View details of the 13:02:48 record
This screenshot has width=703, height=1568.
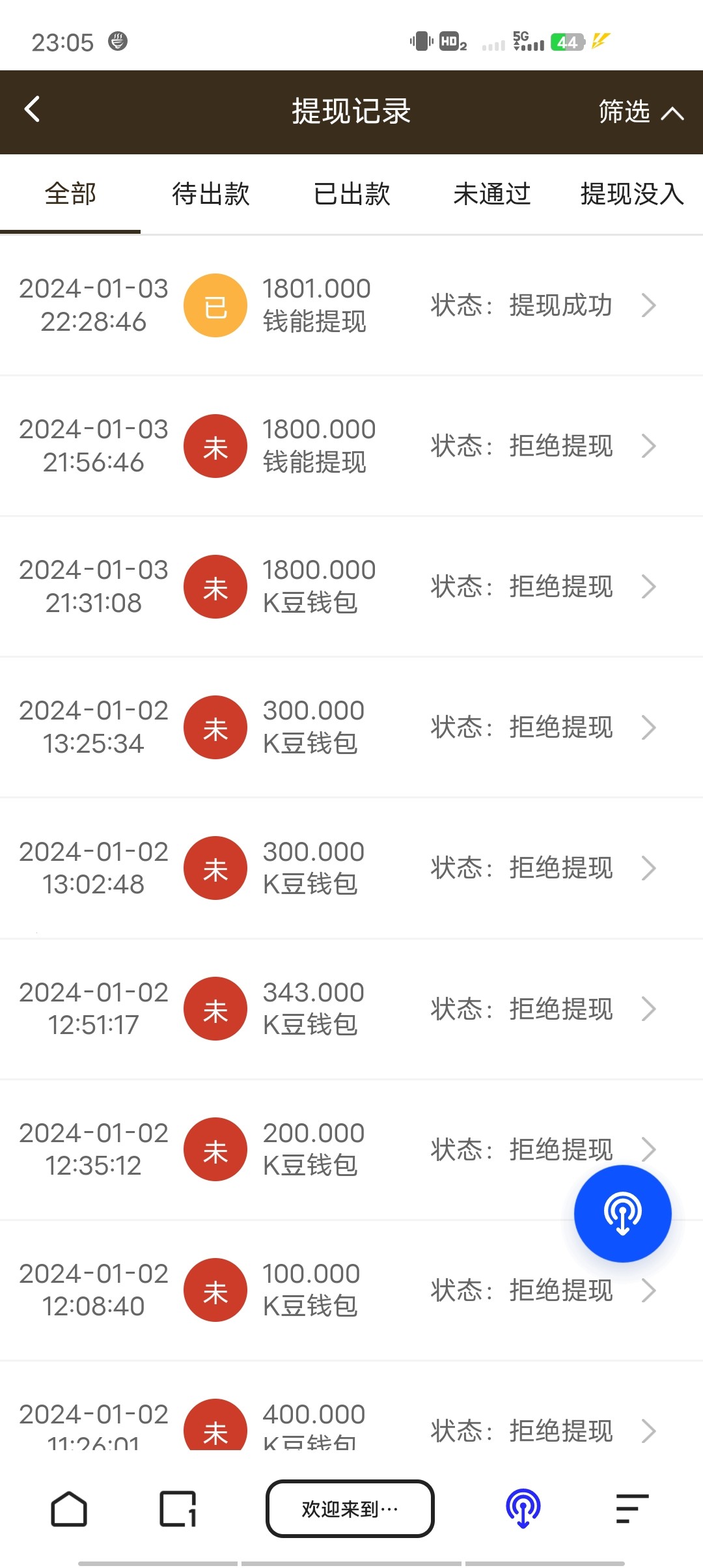(x=351, y=868)
